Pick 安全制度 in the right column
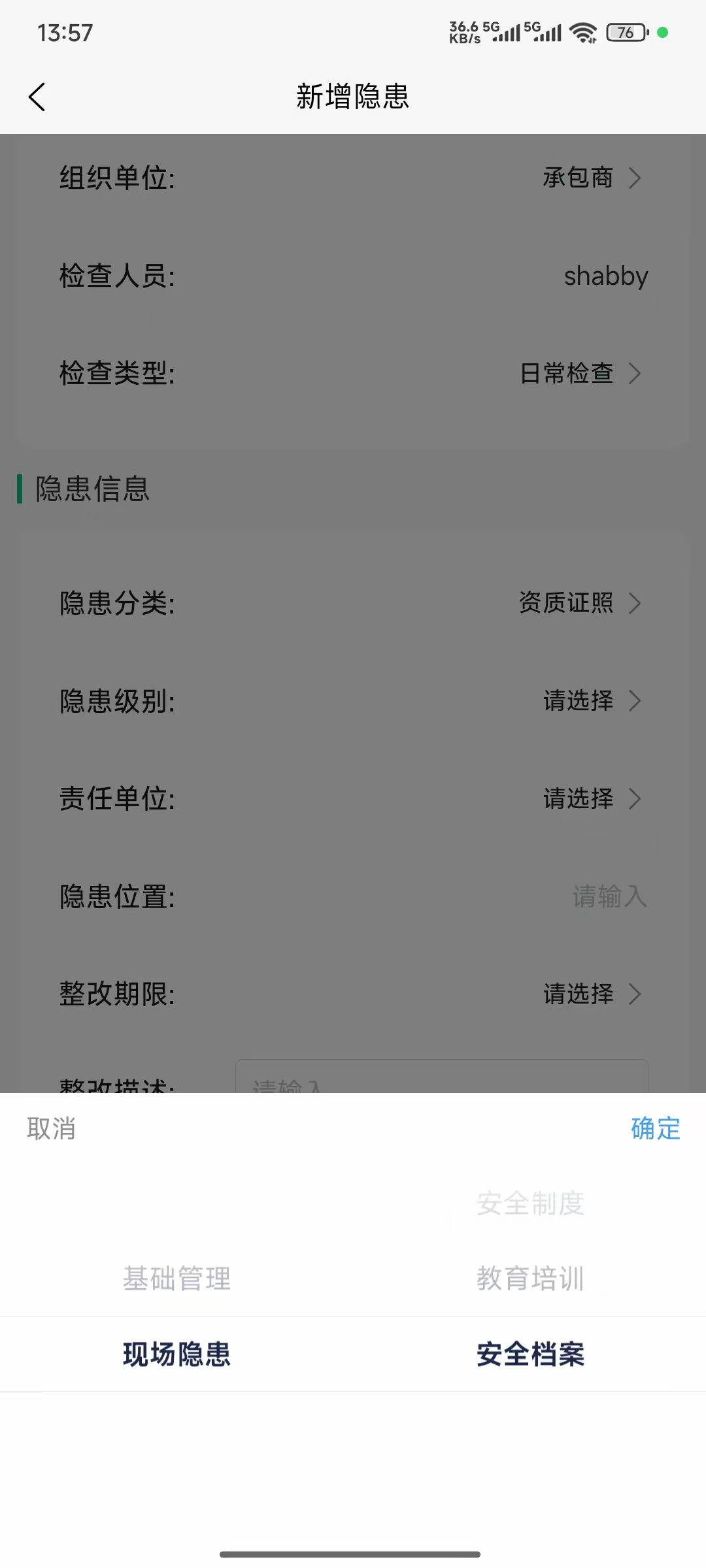This screenshot has width=706, height=1568. (530, 1203)
